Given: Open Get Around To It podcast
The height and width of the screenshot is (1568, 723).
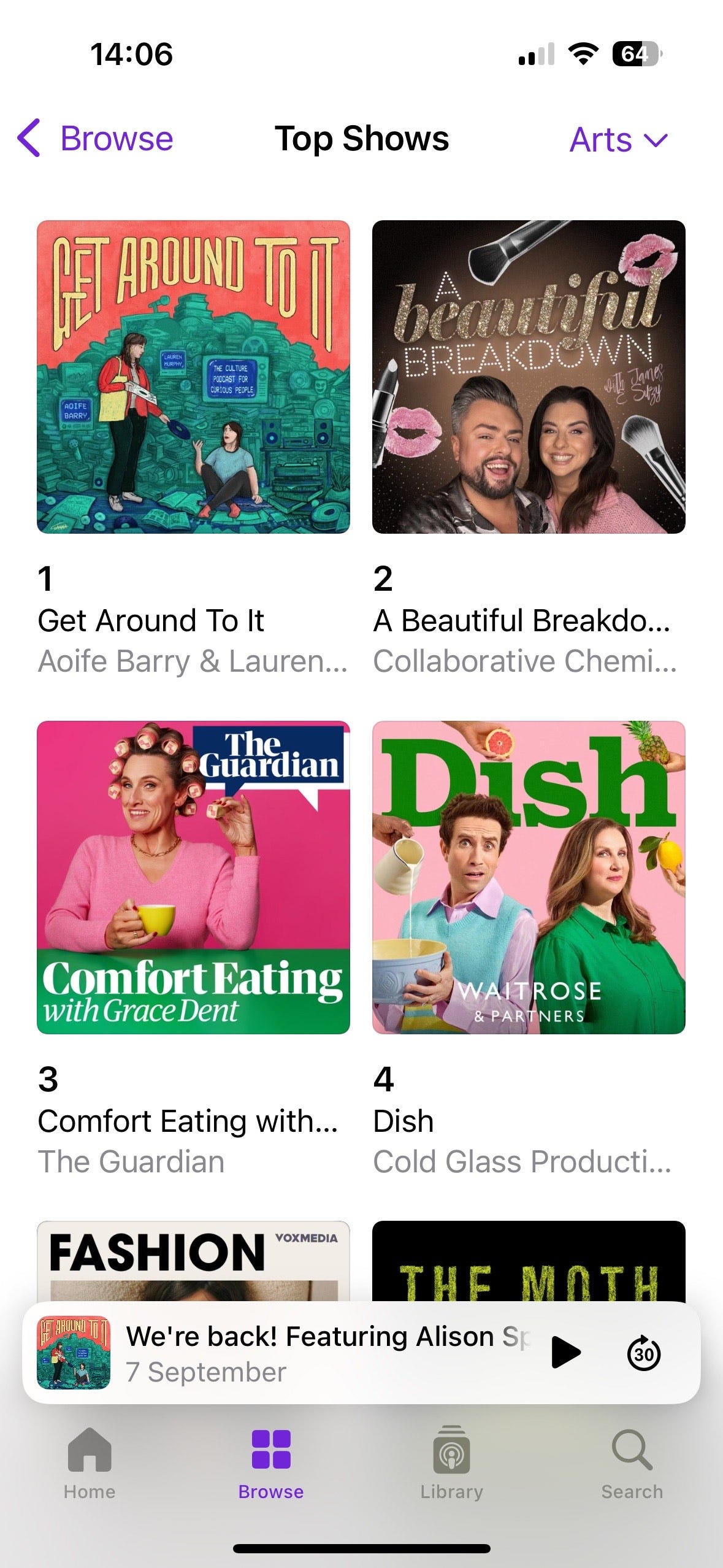Looking at the screenshot, I should tap(193, 377).
